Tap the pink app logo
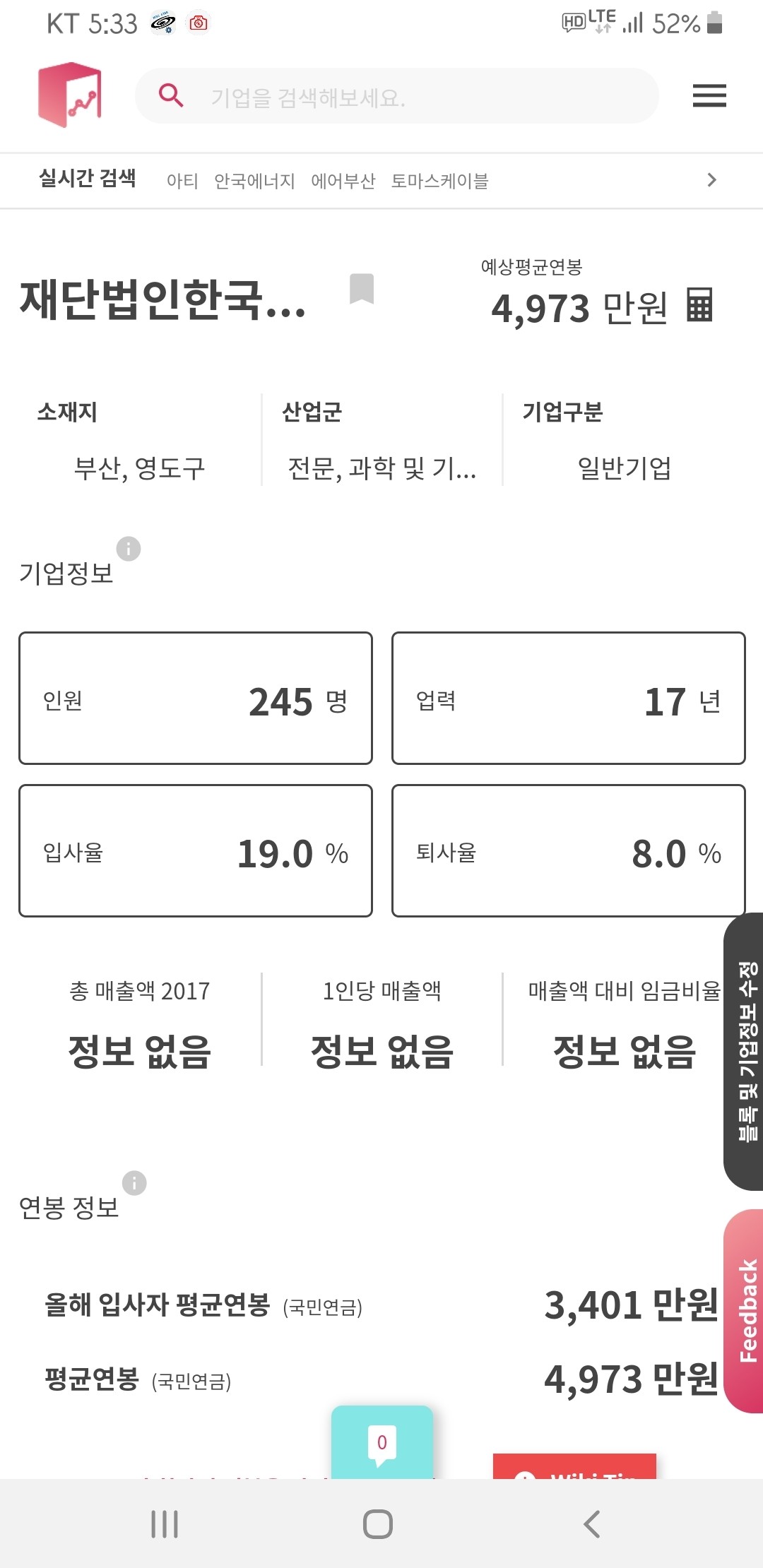The height and width of the screenshot is (1568, 763). pos(69,95)
